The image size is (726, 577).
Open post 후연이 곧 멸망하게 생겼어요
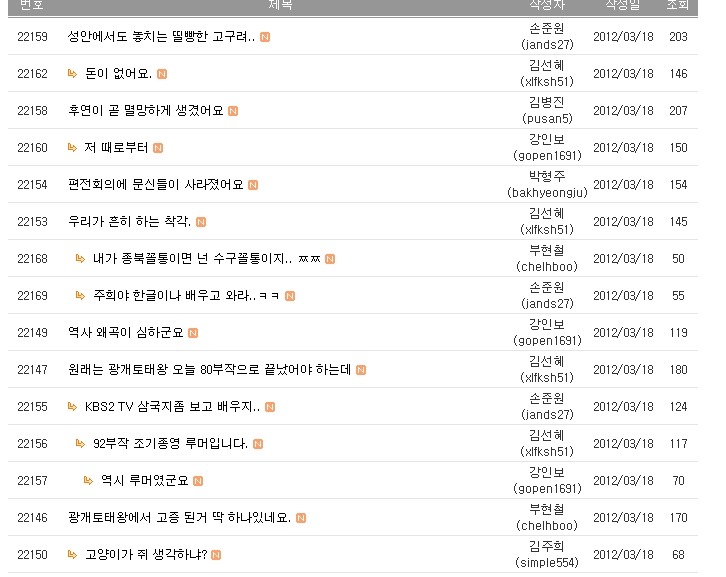(146, 111)
